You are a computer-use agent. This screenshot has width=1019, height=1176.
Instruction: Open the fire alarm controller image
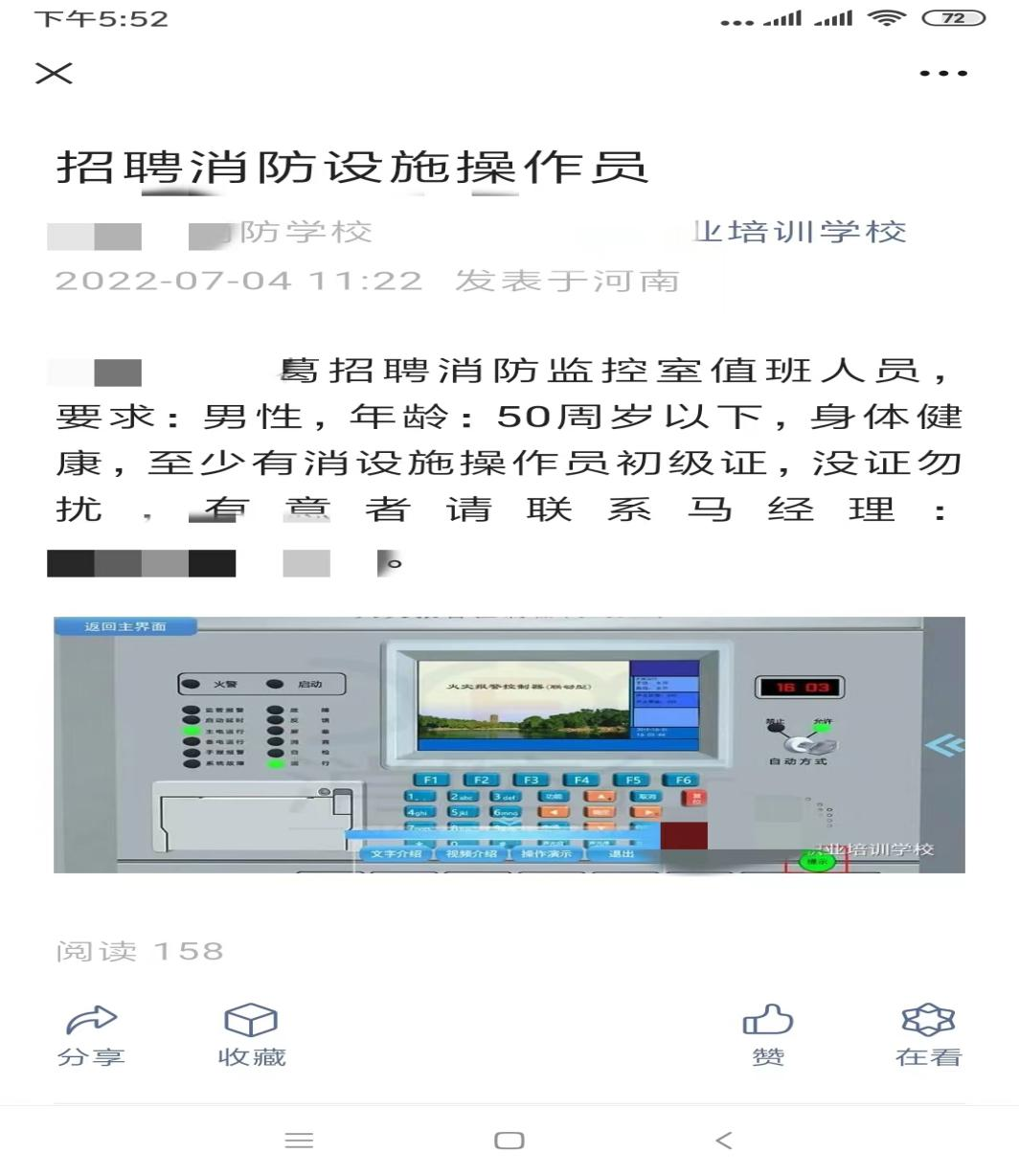click(x=509, y=745)
